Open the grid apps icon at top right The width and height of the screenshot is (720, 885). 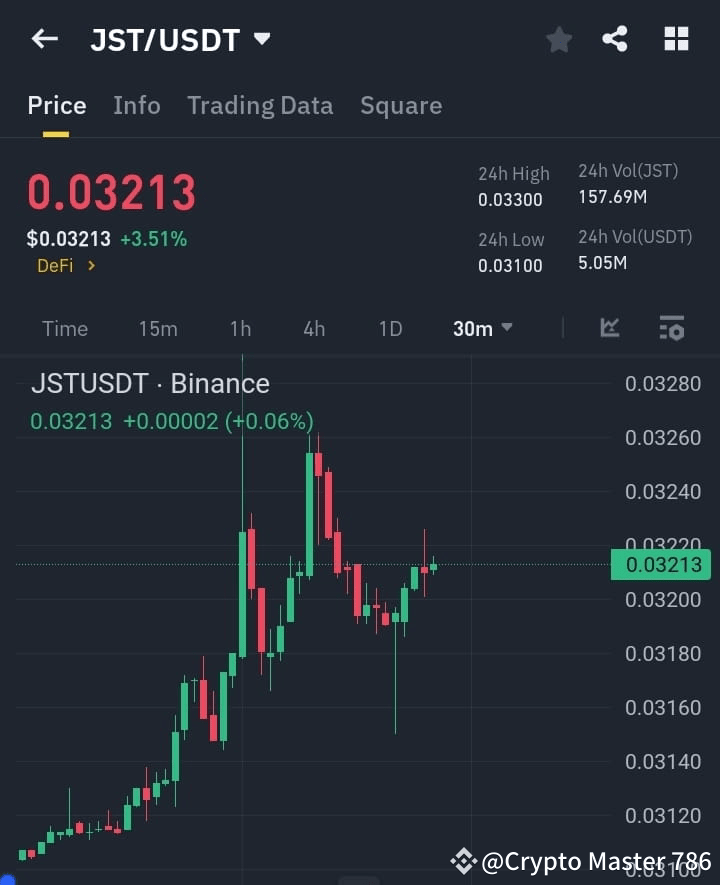coord(676,39)
